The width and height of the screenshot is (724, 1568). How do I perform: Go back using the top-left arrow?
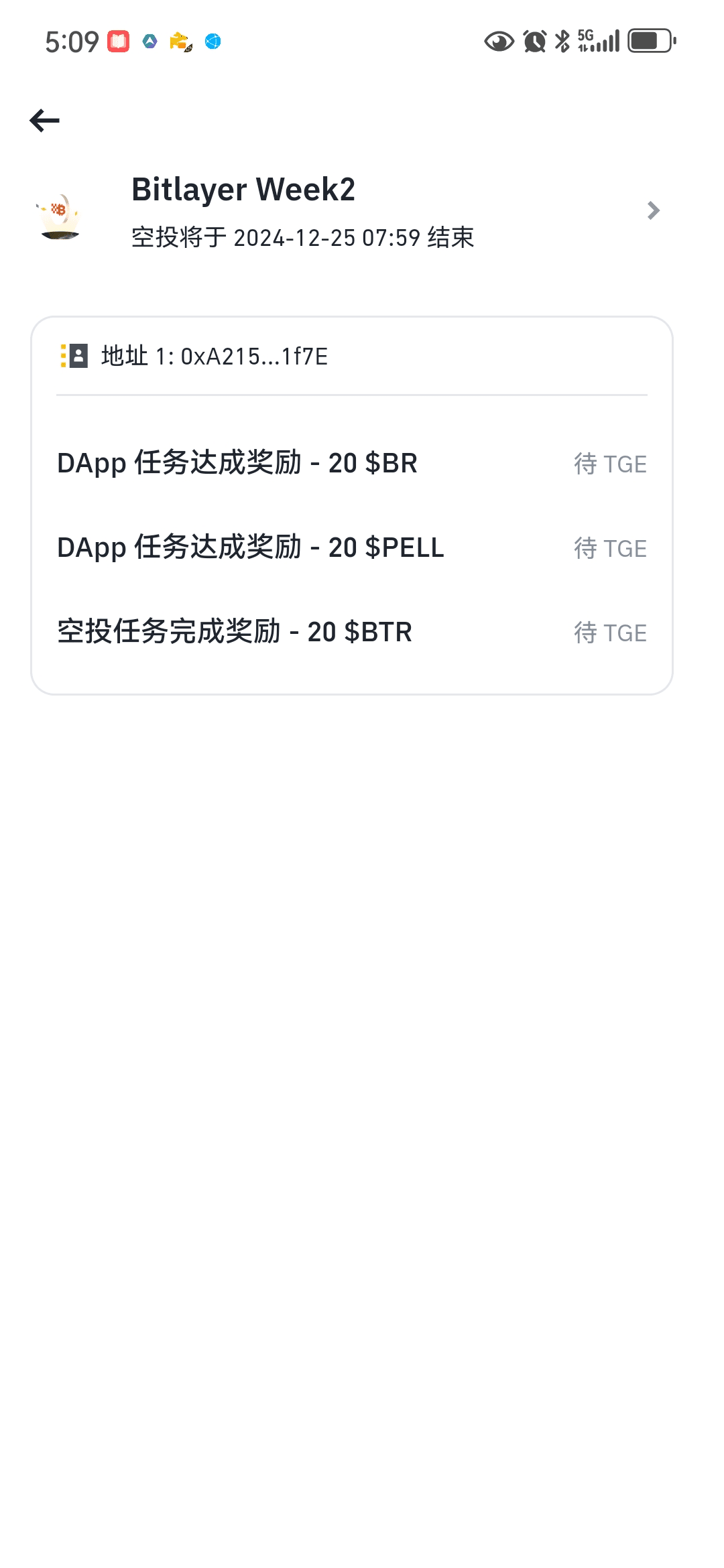tap(45, 121)
